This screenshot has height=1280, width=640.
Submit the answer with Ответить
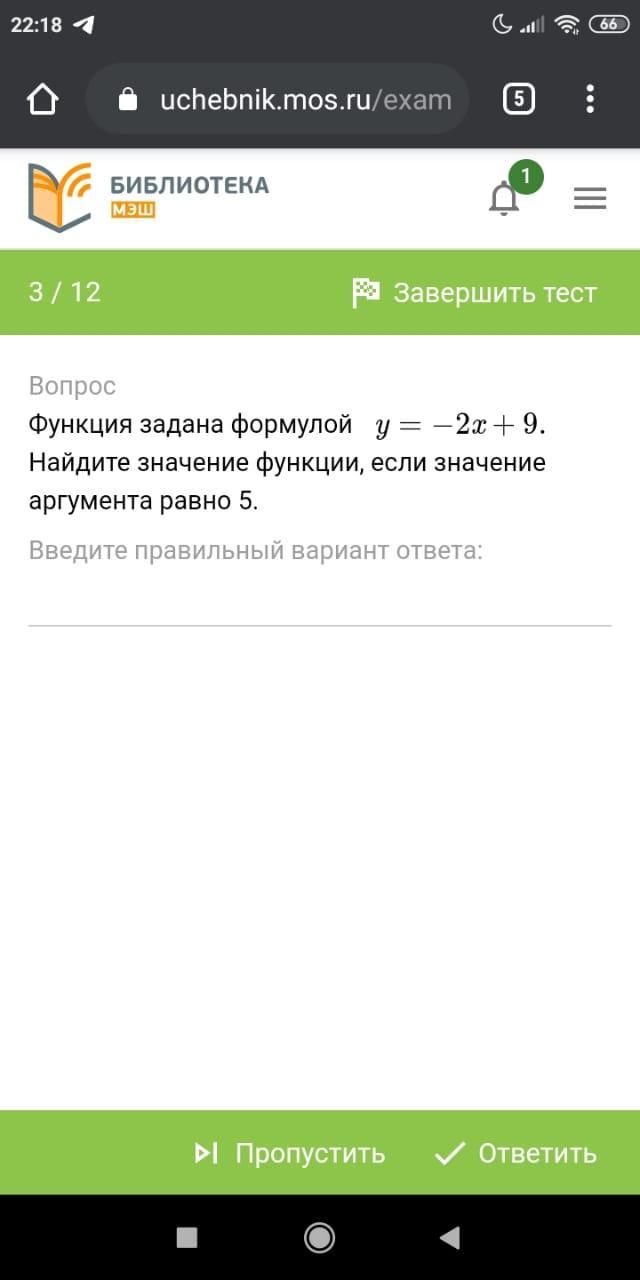coord(516,1153)
